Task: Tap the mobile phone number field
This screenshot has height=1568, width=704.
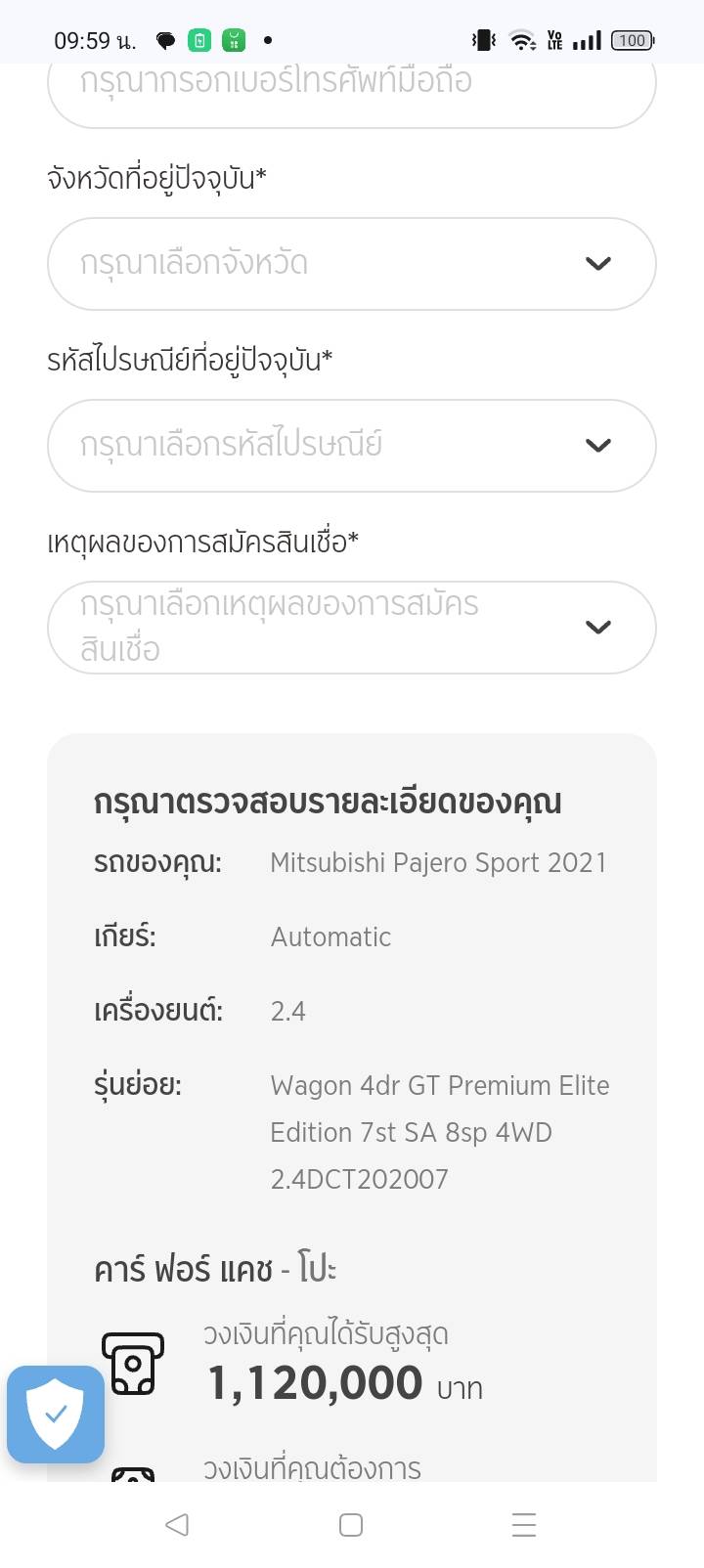Action: (x=351, y=86)
